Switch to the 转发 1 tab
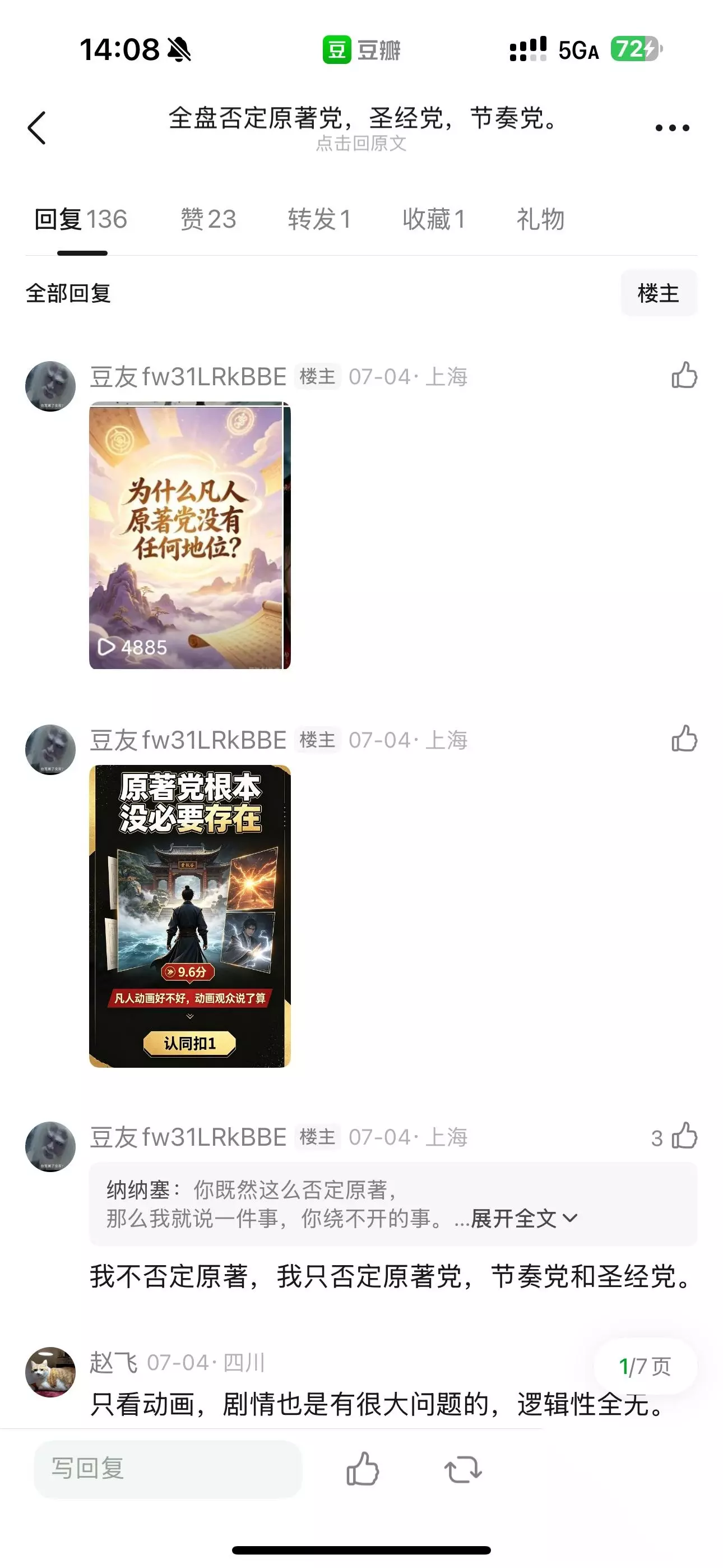The image size is (723, 1568). pos(319,219)
